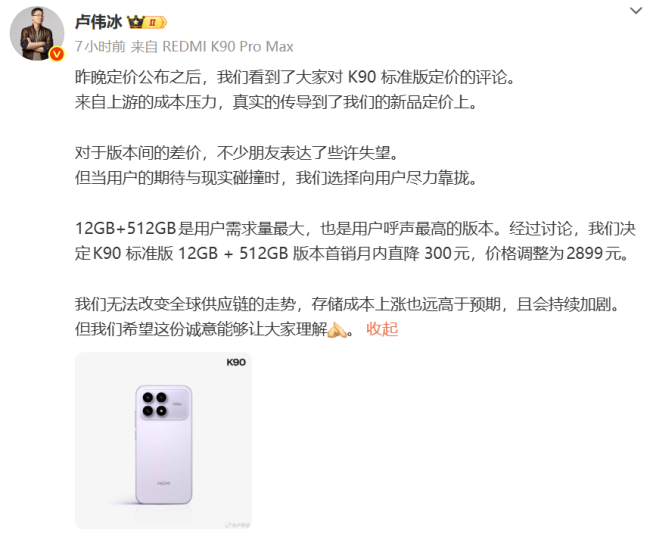This screenshot has height=536, width=650.
Task: Collapse the post with 收起
Action: [x=382, y=329]
